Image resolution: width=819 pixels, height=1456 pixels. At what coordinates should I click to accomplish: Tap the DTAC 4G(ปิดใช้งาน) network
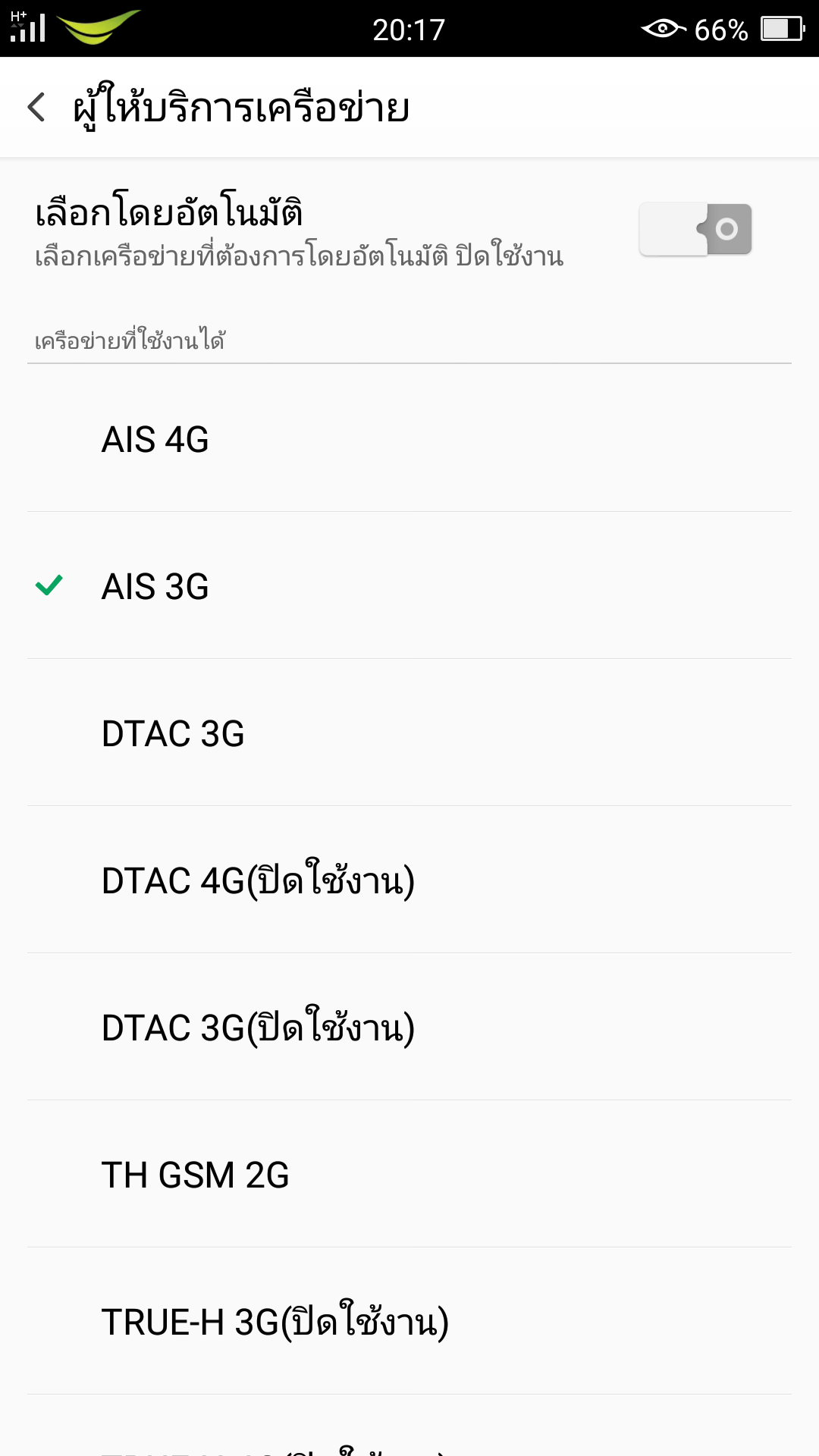[x=409, y=880]
